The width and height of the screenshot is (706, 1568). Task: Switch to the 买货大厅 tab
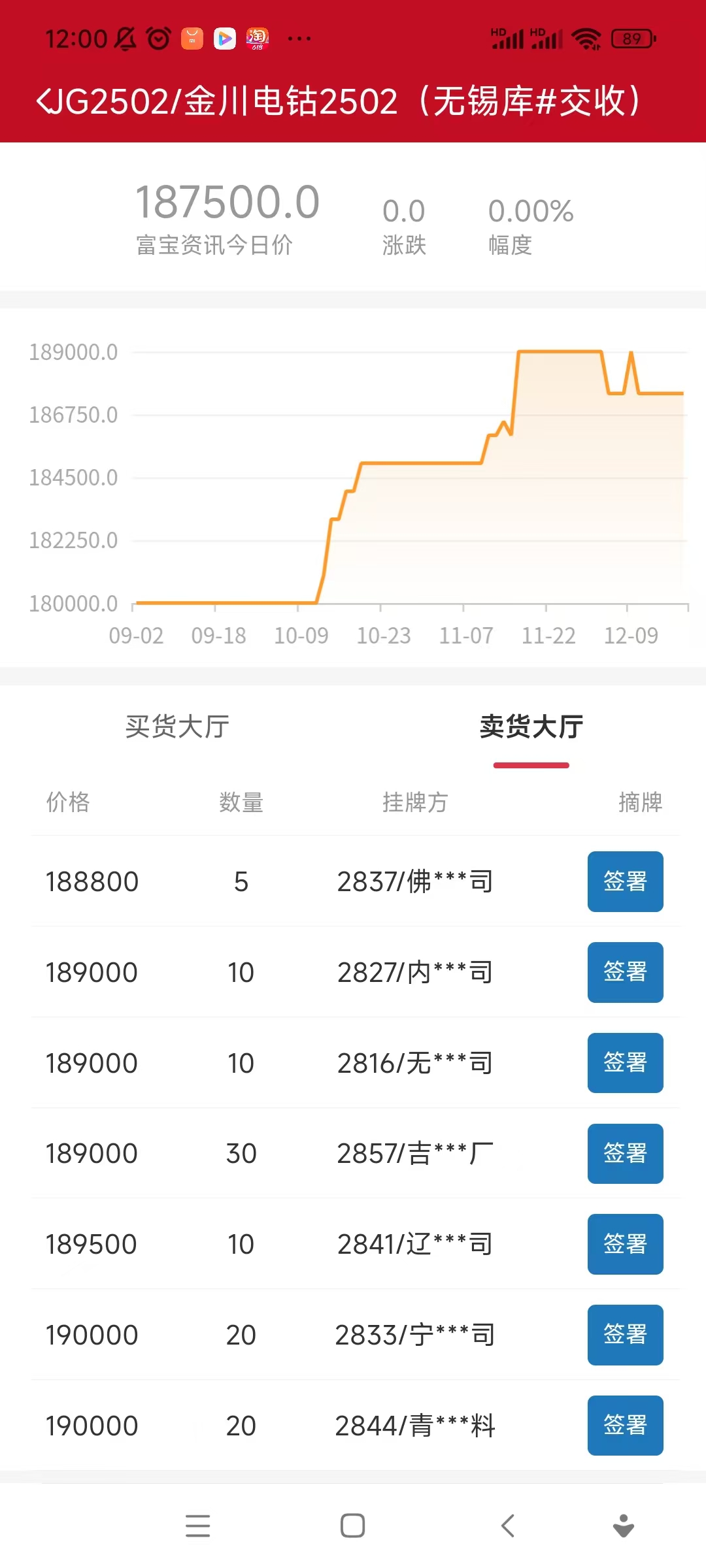(177, 727)
